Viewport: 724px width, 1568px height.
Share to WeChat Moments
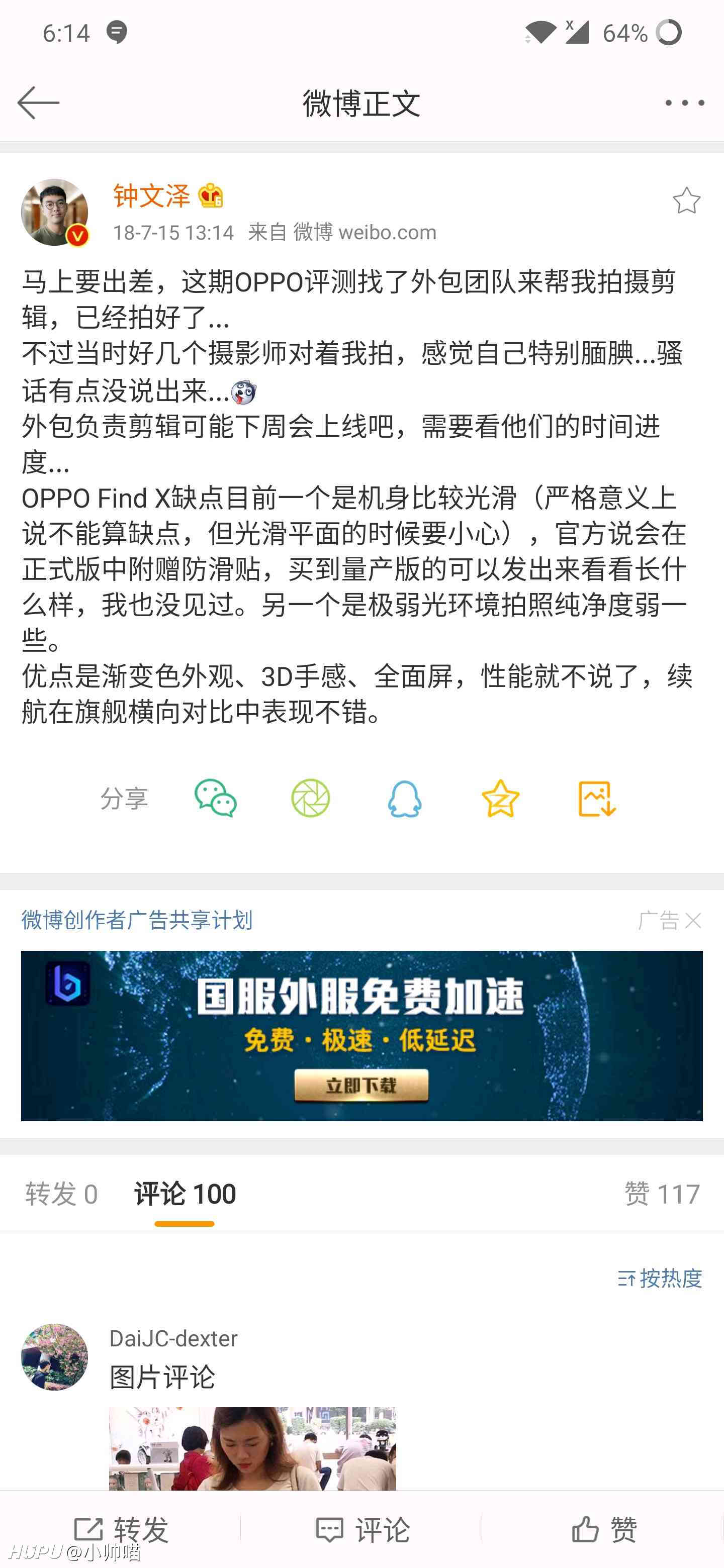[311, 798]
